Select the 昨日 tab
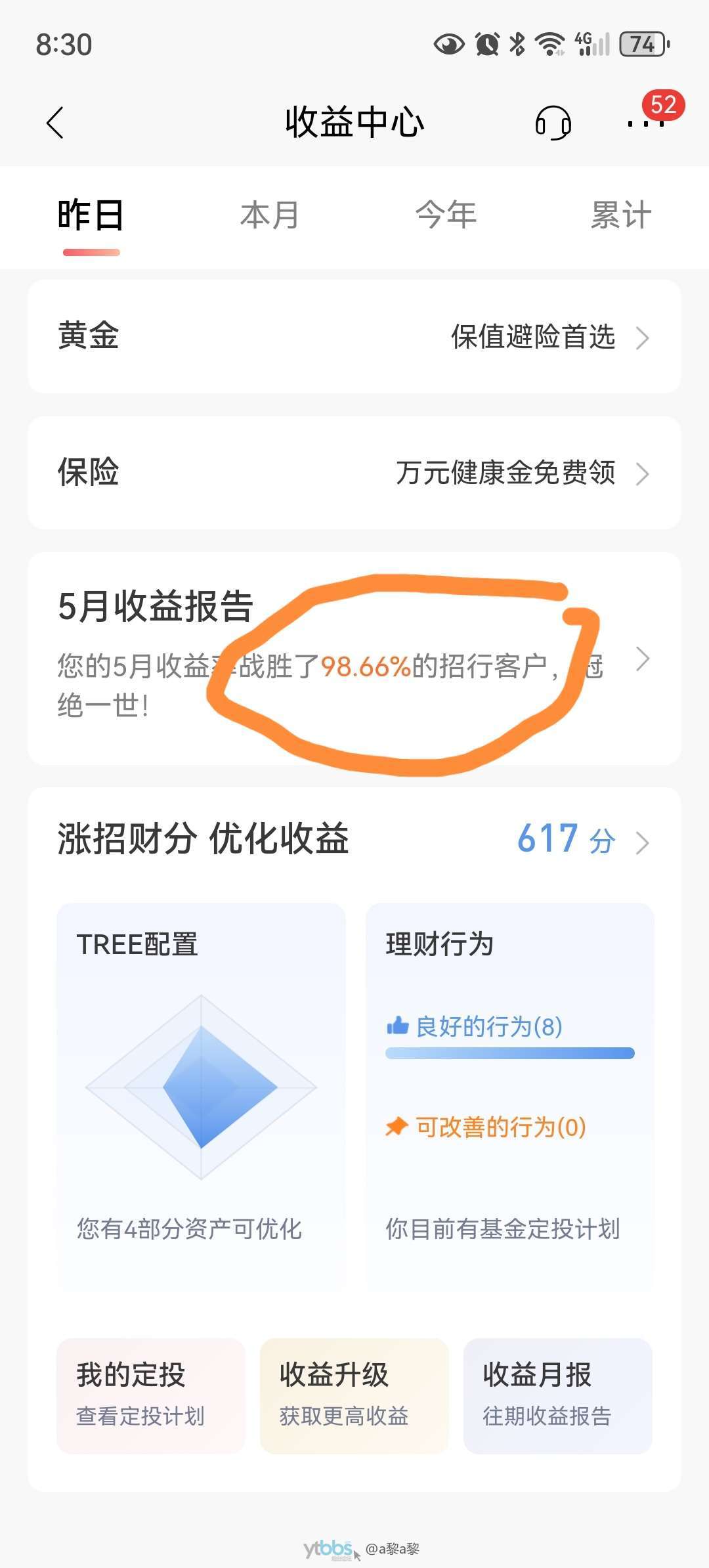The image size is (709, 1568). pos(91,216)
